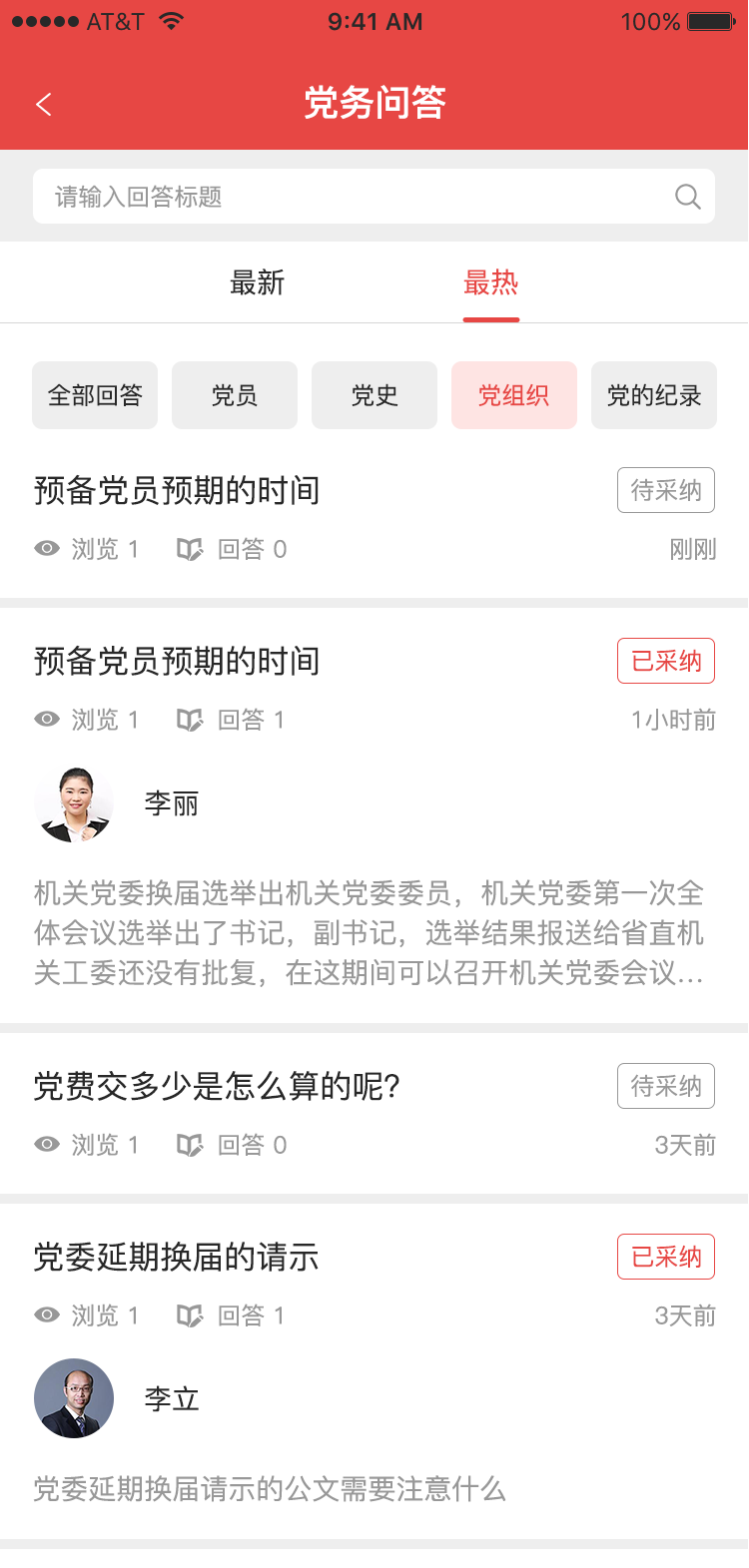Filter questions by 党史
Screen dimensions: 749x1568
(374, 395)
